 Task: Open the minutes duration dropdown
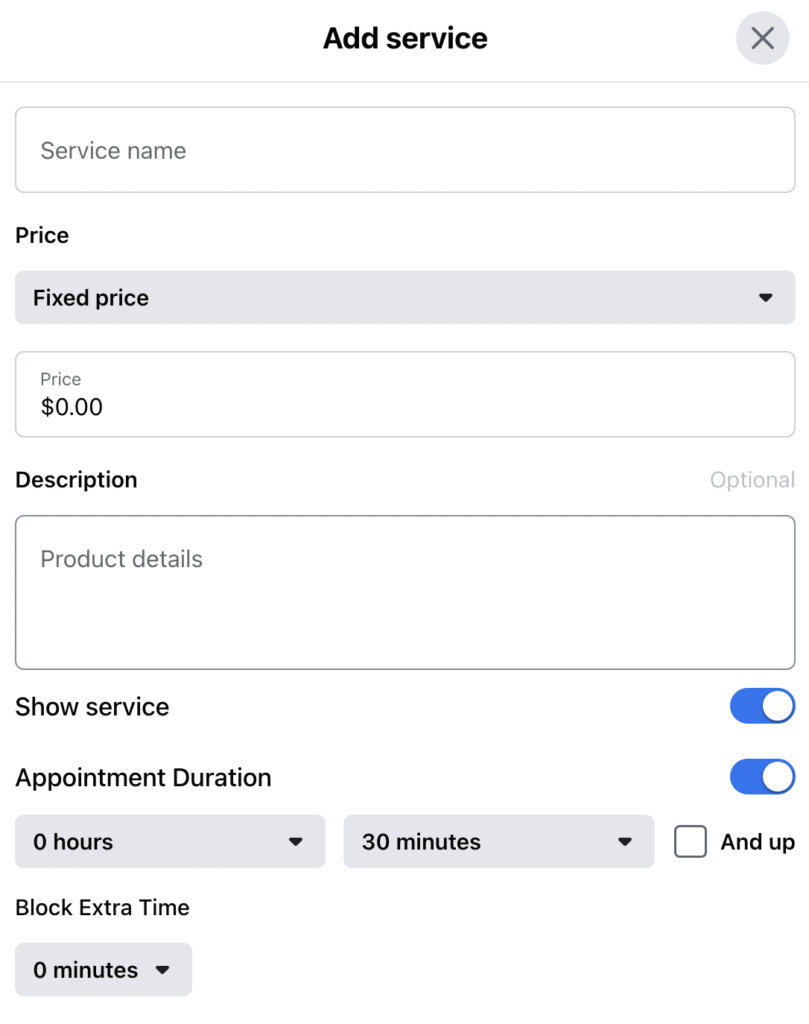click(x=498, y=842)
